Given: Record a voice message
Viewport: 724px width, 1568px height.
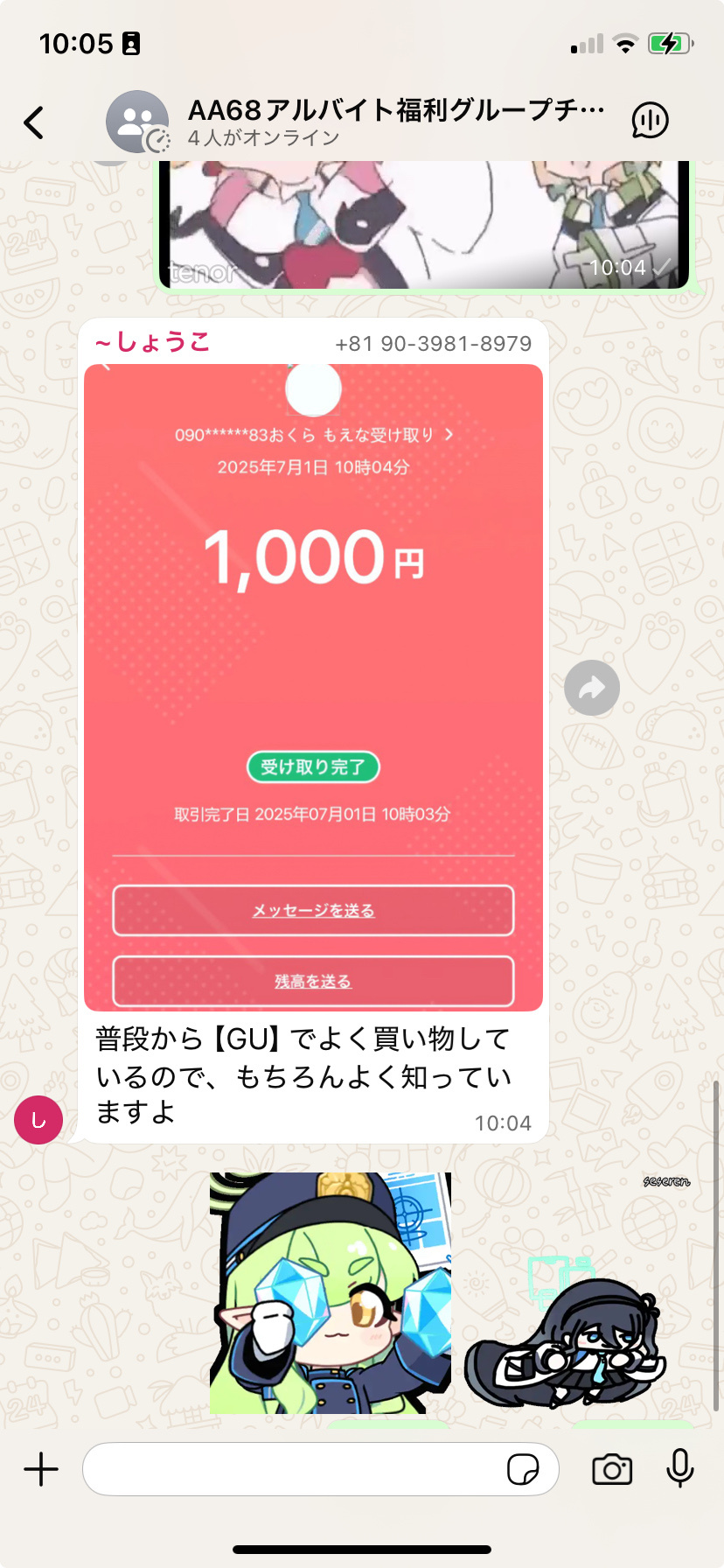Looking at the screenshot, I should (x=679, y=1469).
